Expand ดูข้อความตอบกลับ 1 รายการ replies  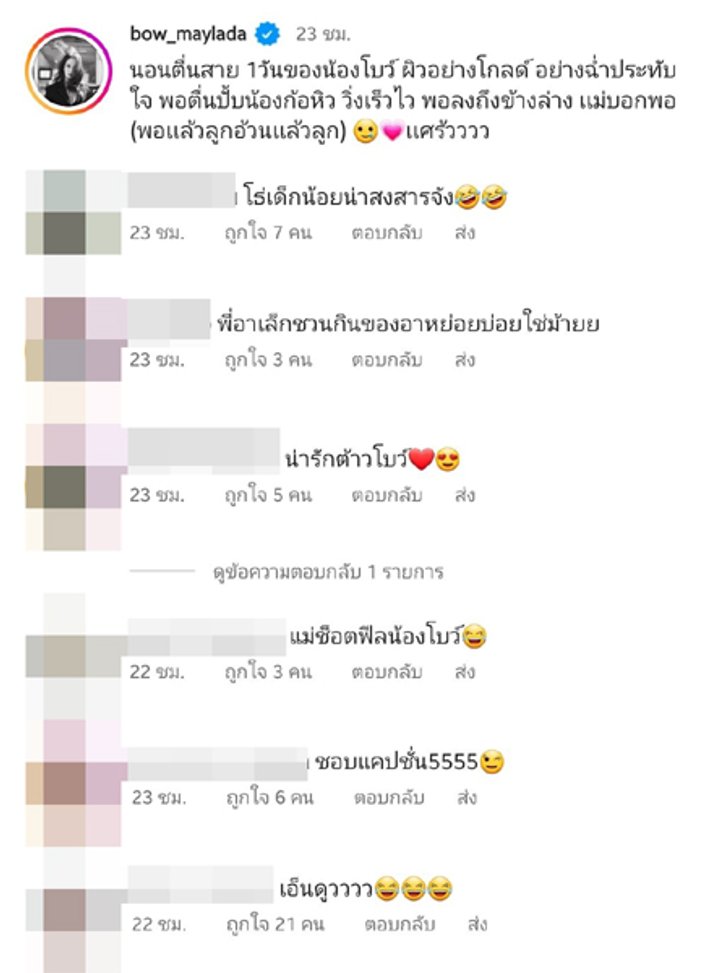(x=328, y=573)
